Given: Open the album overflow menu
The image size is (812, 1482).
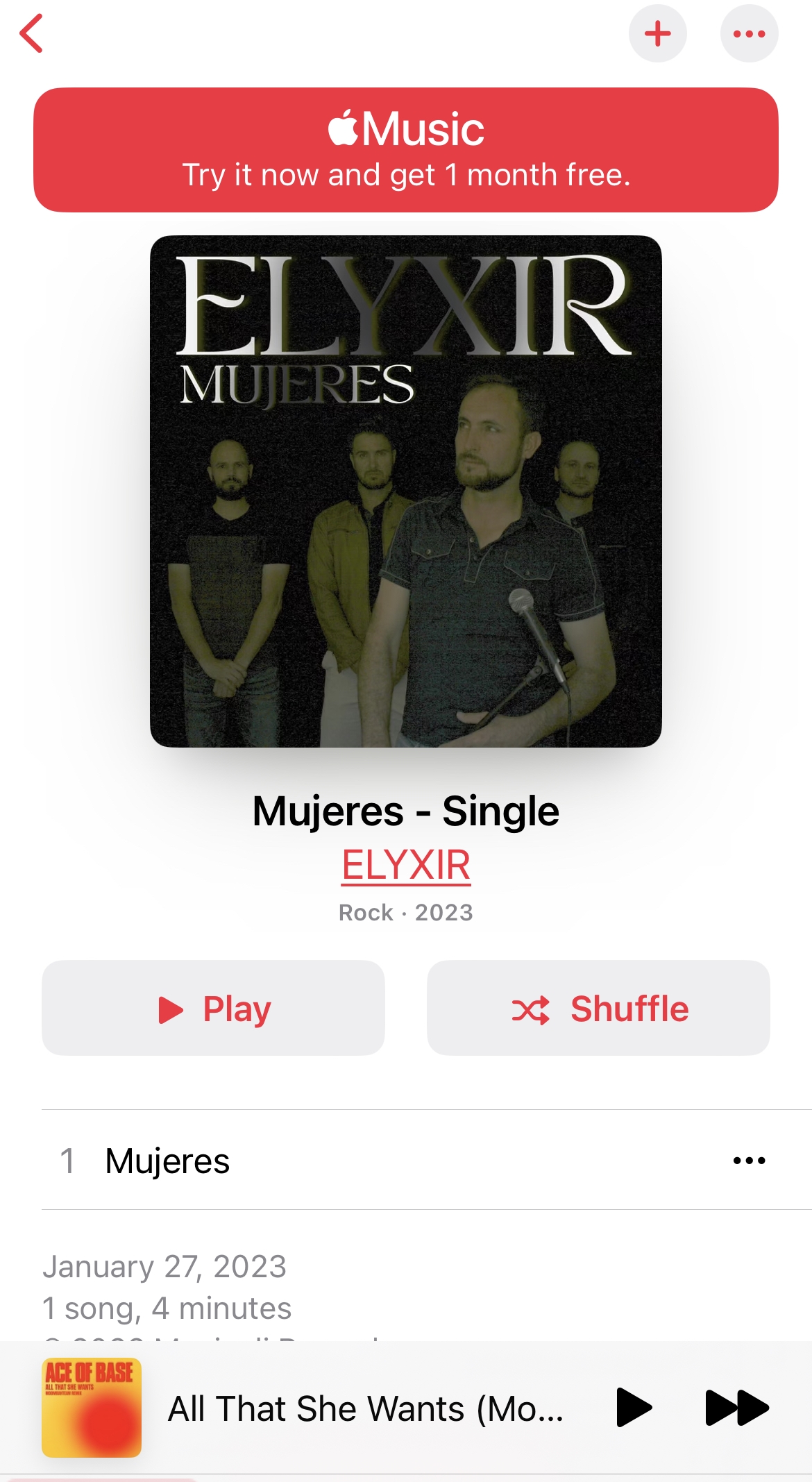Looking at the screenshot, I should [749, 33].
